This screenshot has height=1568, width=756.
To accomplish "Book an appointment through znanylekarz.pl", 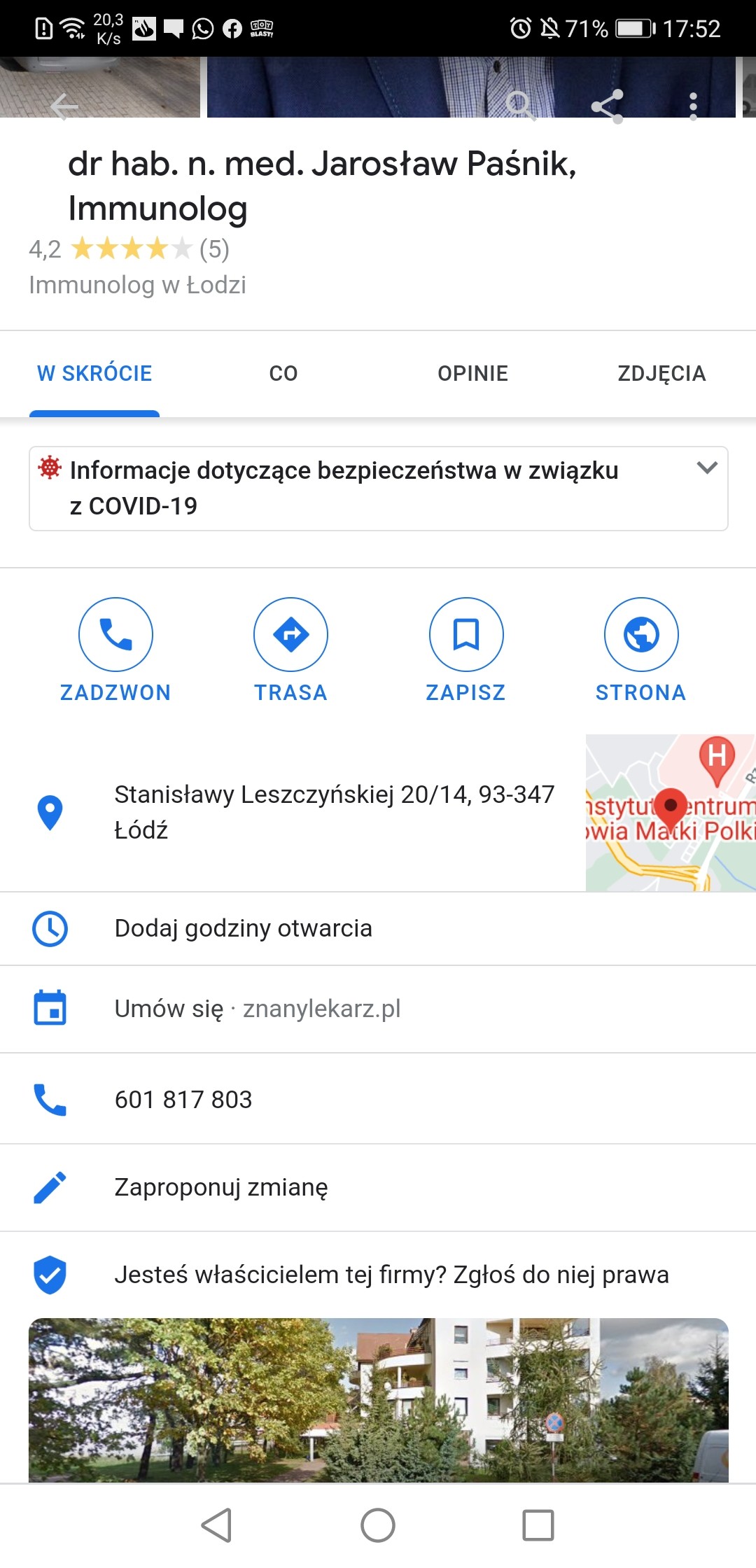I will [x=258, y=1009].
